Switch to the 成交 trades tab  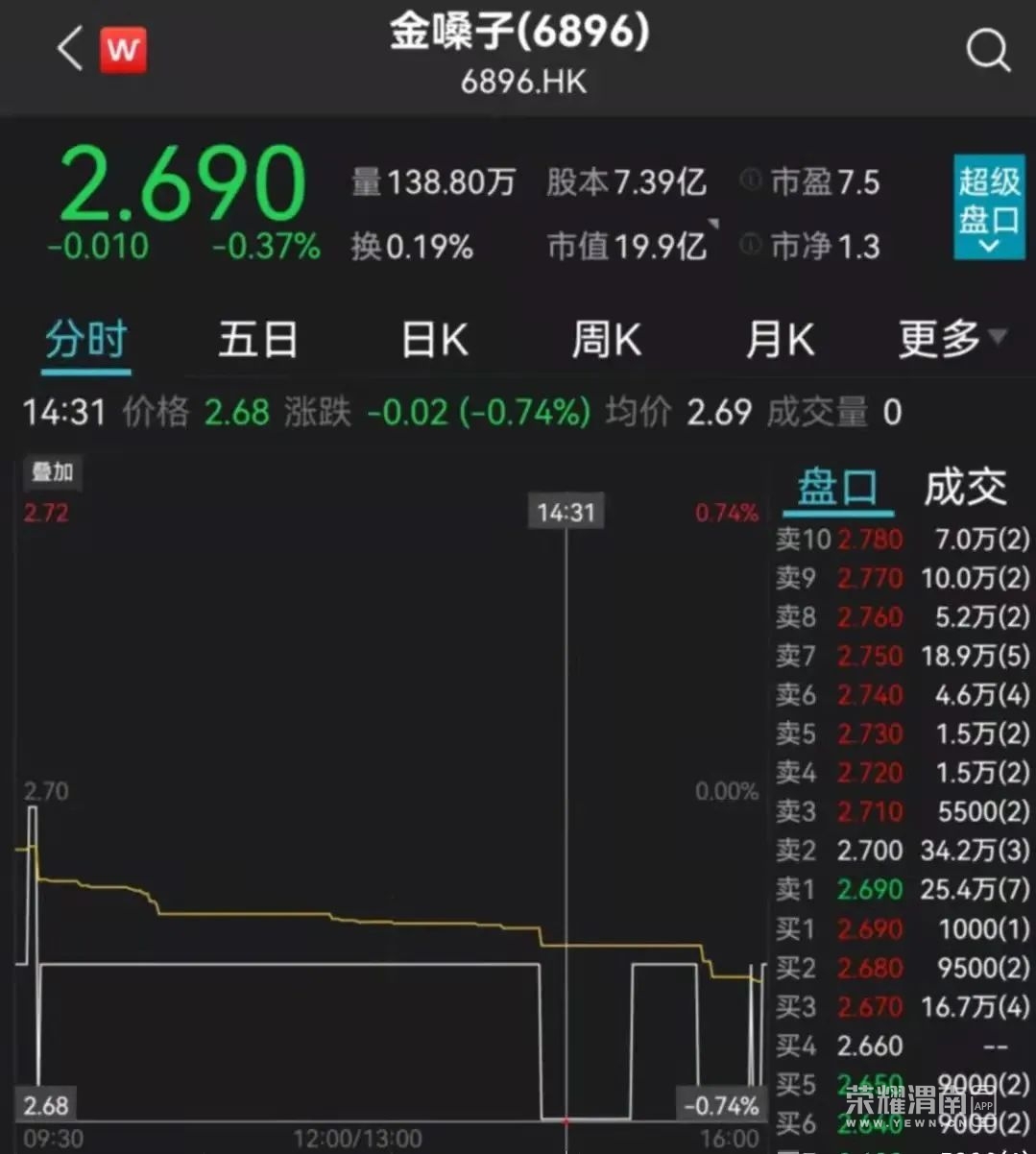[964, 488]
